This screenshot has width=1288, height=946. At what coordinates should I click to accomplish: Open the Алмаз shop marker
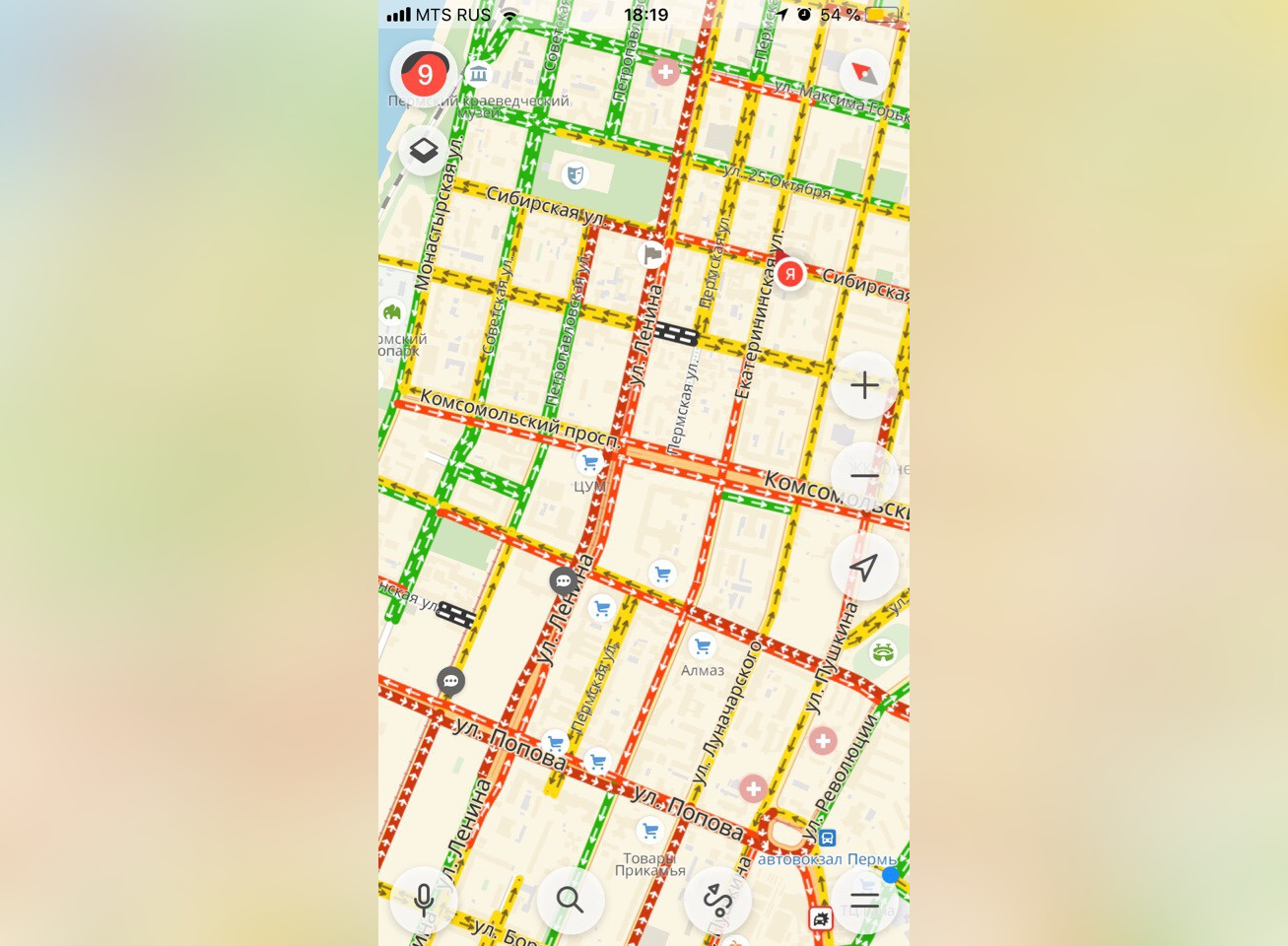pos(702,646)
